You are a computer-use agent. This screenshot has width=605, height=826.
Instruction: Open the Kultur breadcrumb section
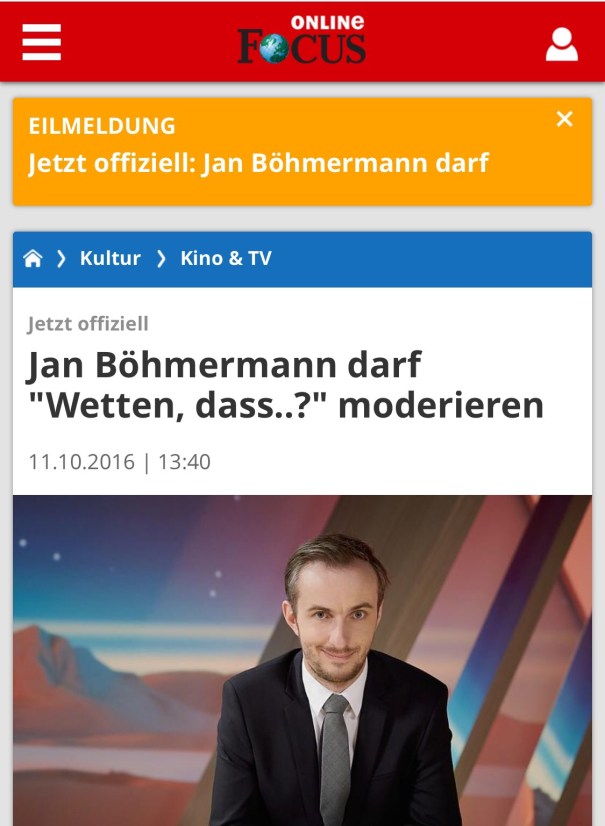(110, 259)
